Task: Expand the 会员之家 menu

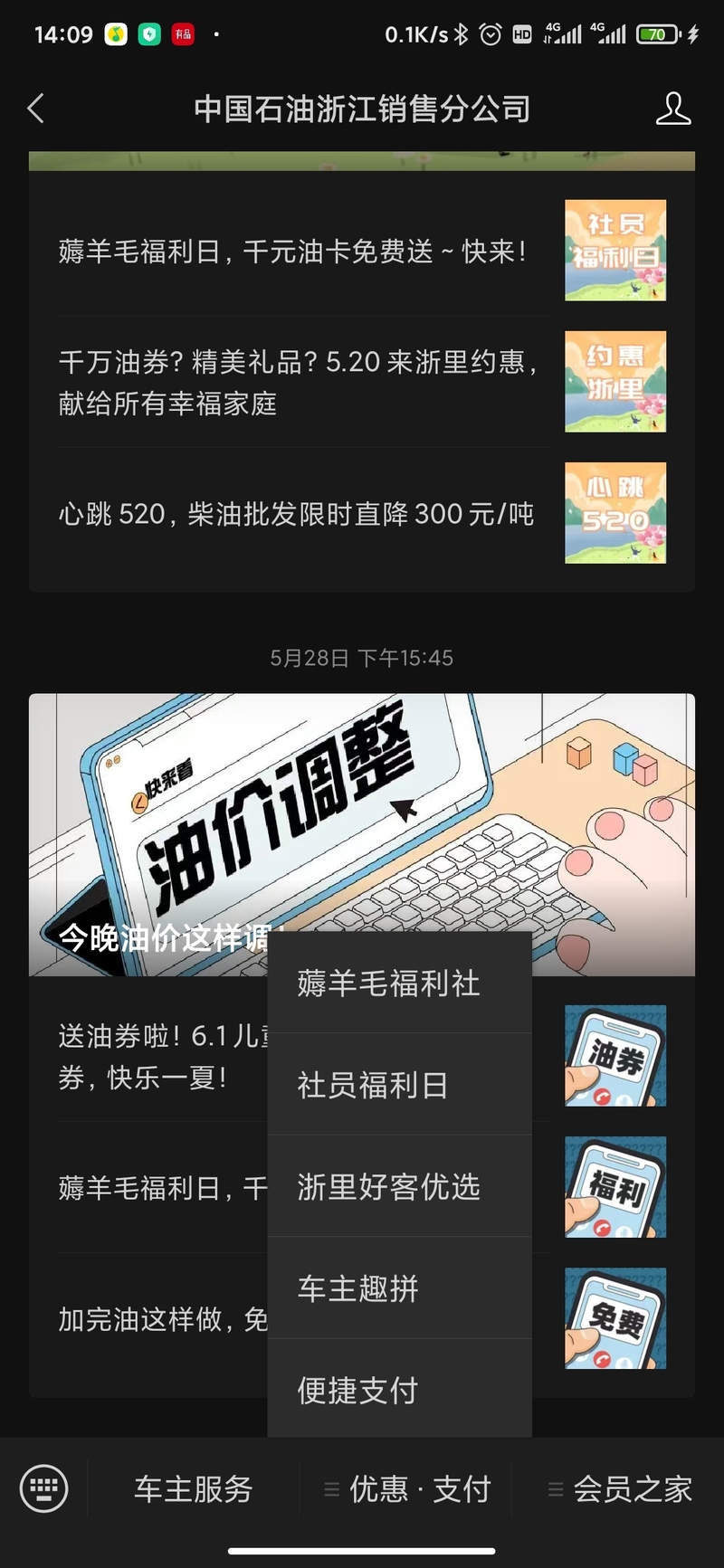Action: point(621,1489)
